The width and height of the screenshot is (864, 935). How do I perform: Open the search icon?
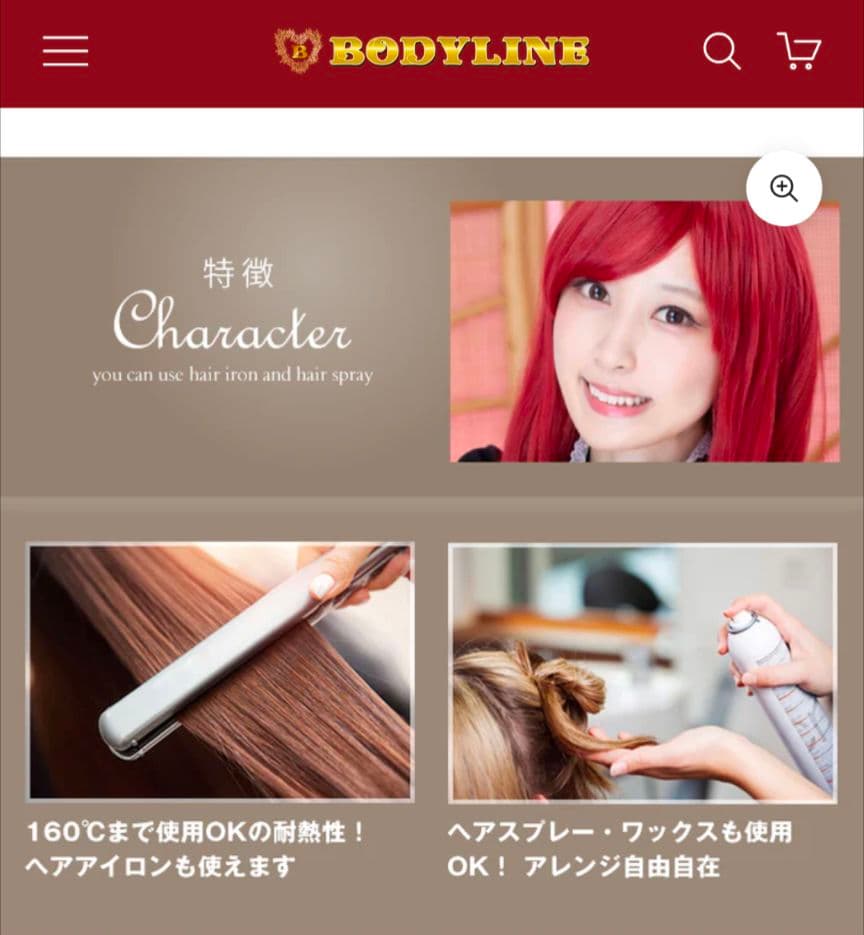[x=721, y=51]
